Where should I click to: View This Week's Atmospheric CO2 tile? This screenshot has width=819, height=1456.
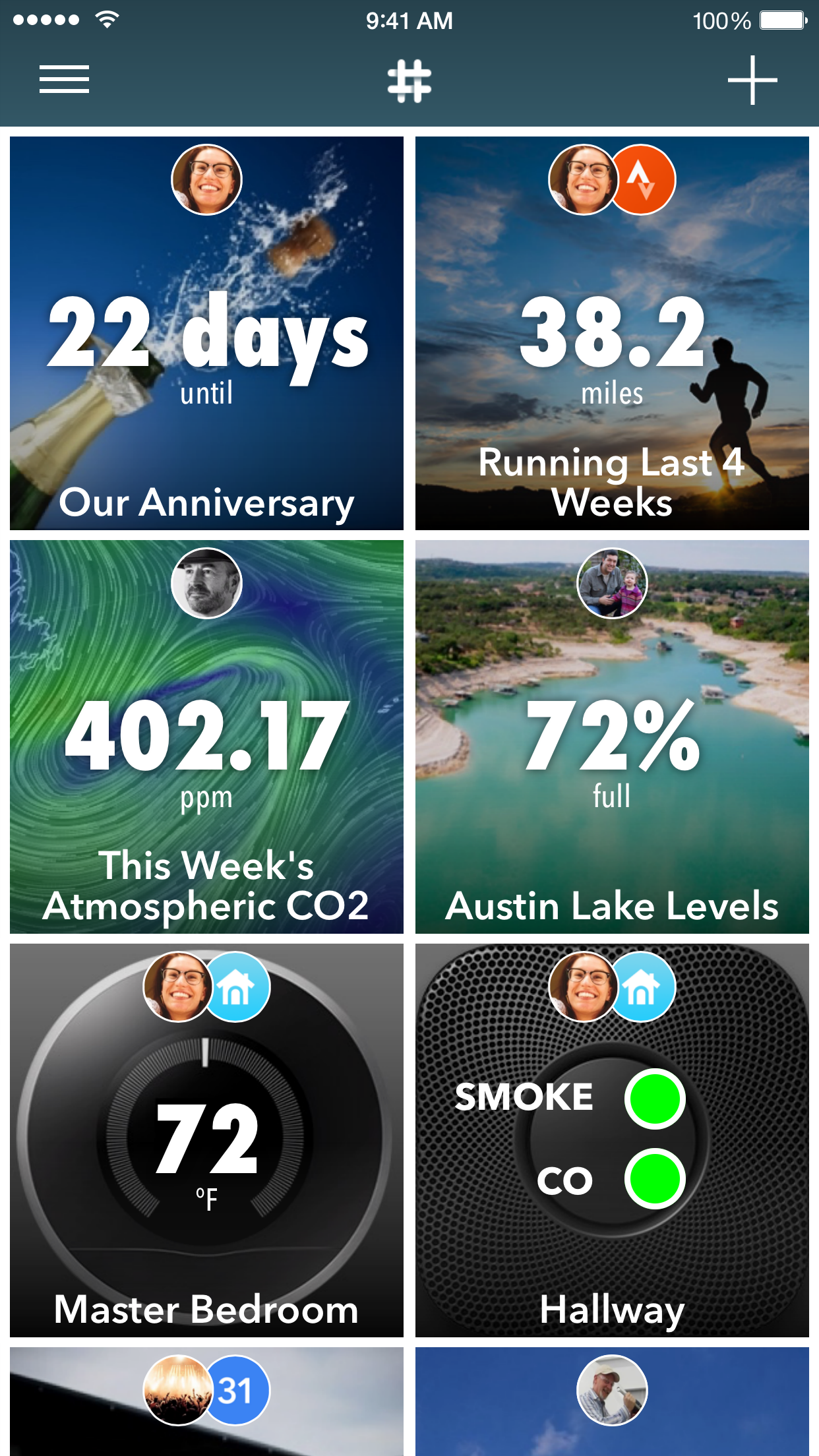206,737
